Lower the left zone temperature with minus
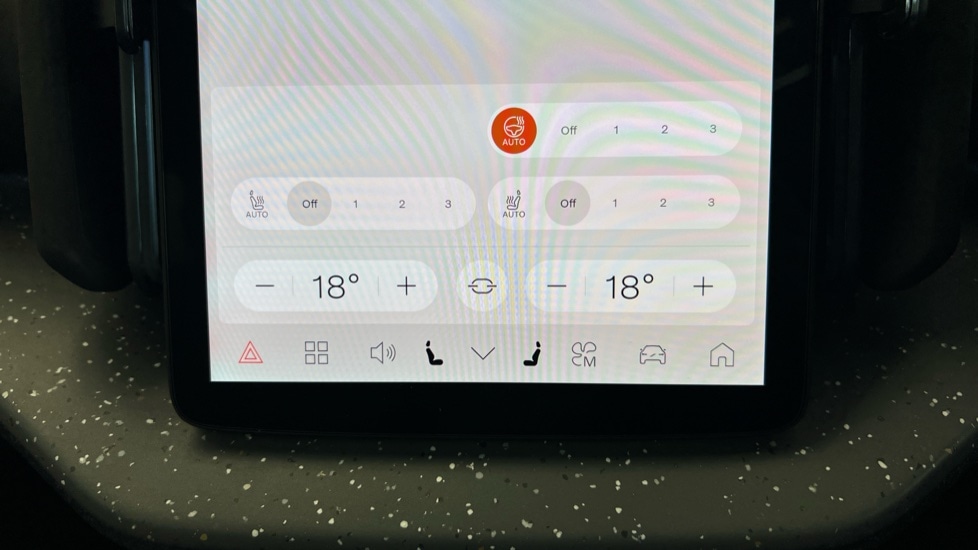This screenshot has height=550, width=978. tap(265, 287)
